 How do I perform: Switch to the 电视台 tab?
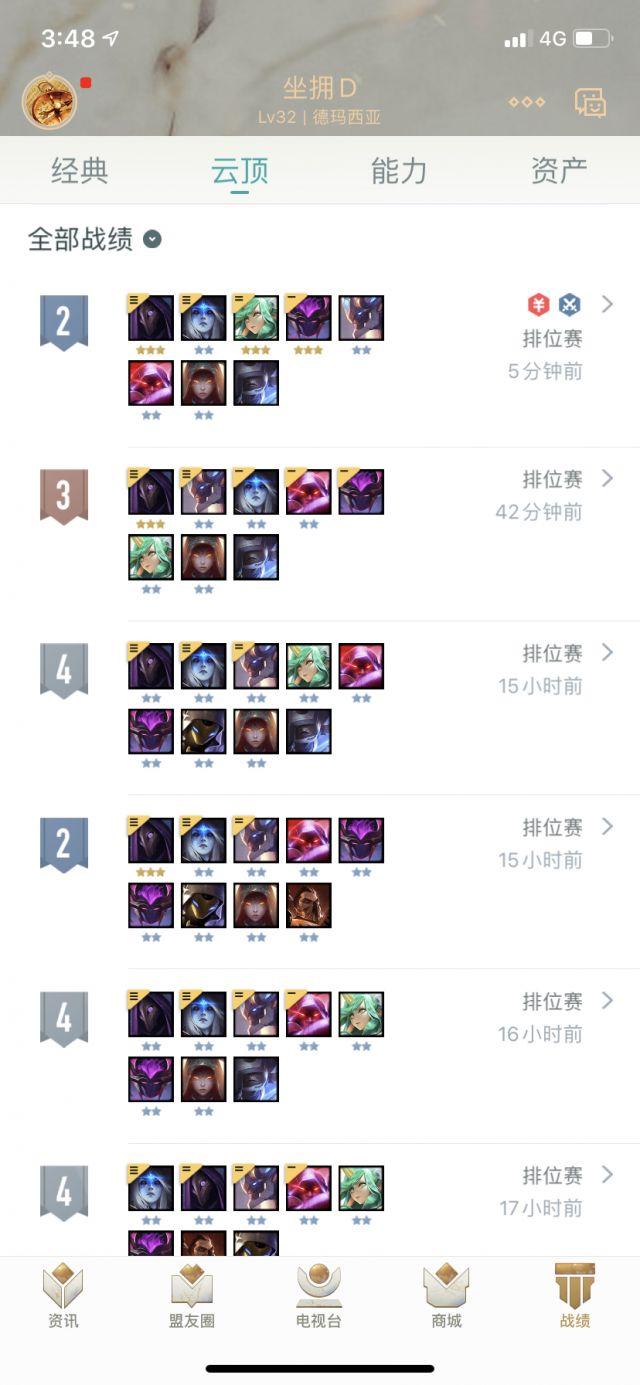pos(319,1297)
